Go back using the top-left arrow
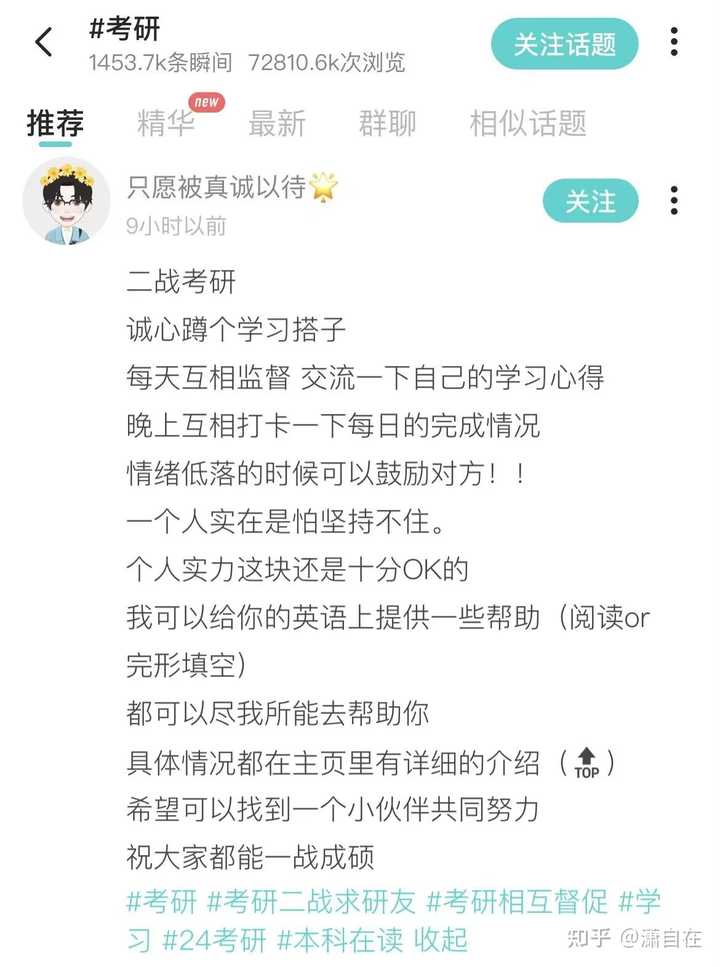720x967 pixels. point(44,43)
